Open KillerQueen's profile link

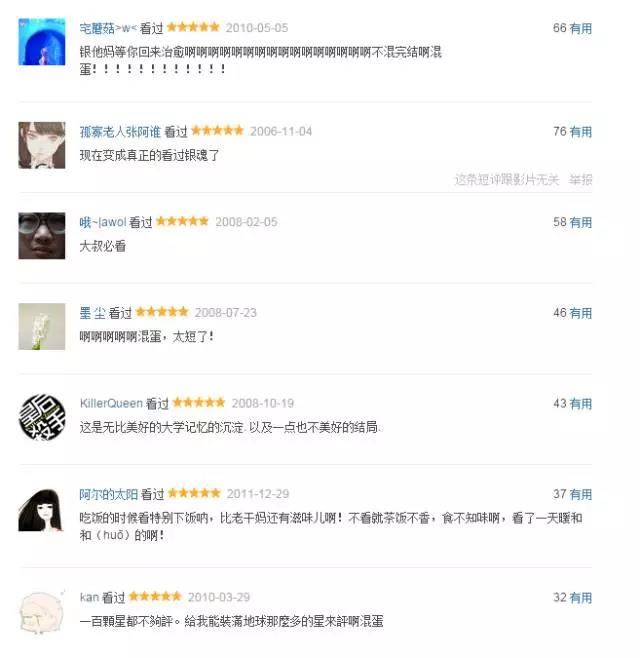pyautogui.click(x=111, y=403)
